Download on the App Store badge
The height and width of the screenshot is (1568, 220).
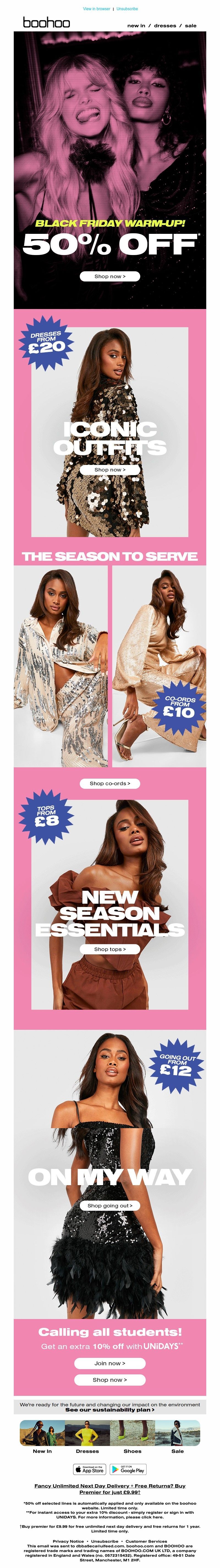click(x=90, y=1469)
